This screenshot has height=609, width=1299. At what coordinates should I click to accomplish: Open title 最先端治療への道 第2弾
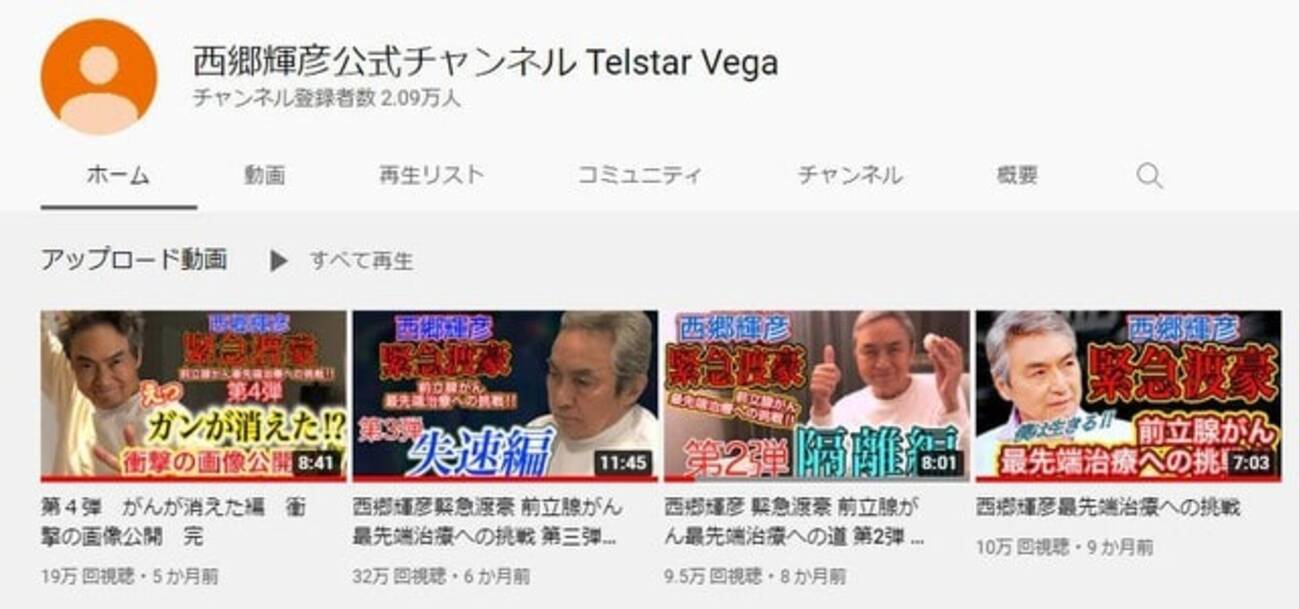click(797, 521)
